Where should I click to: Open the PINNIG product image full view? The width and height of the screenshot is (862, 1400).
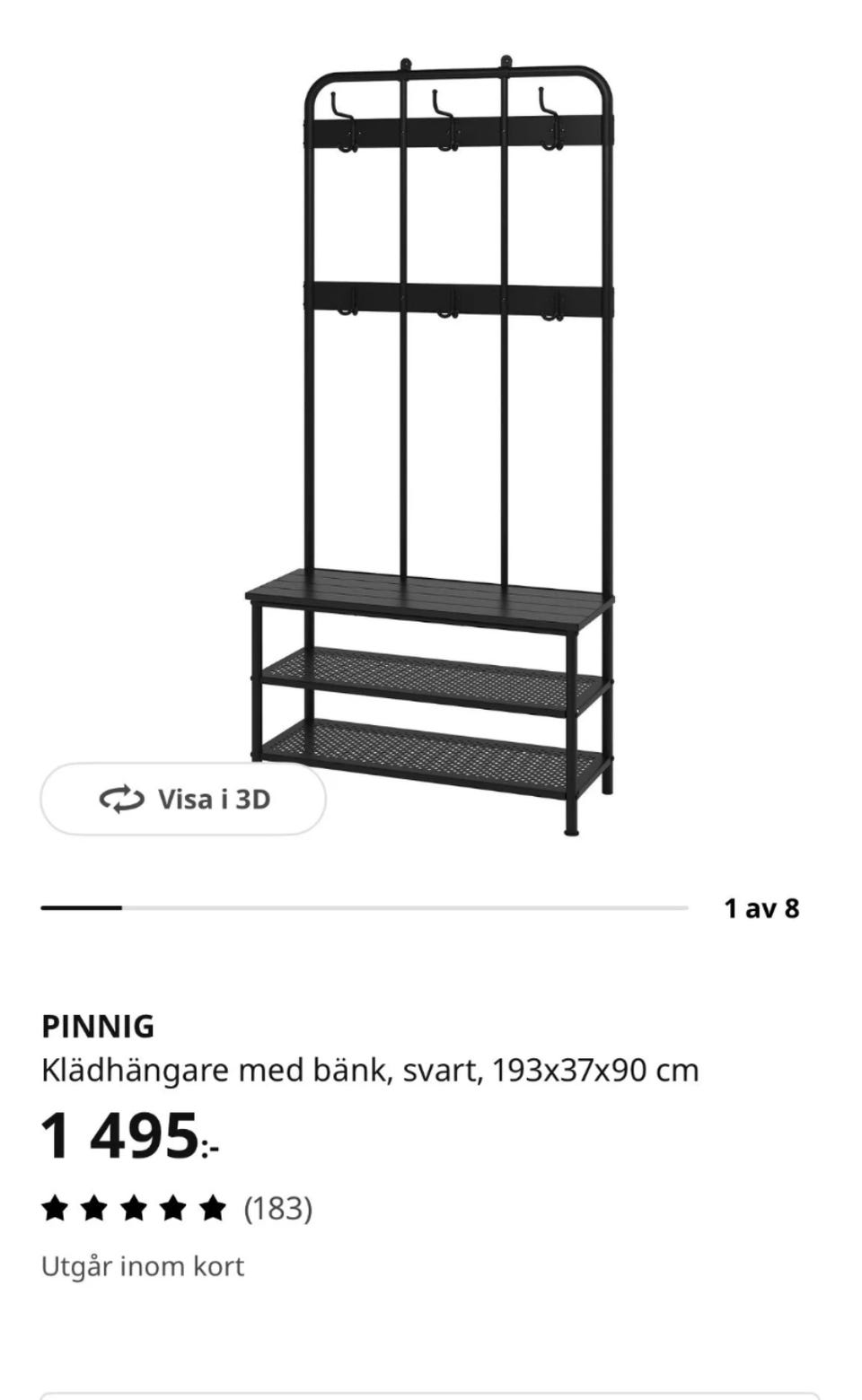(431, 446)
